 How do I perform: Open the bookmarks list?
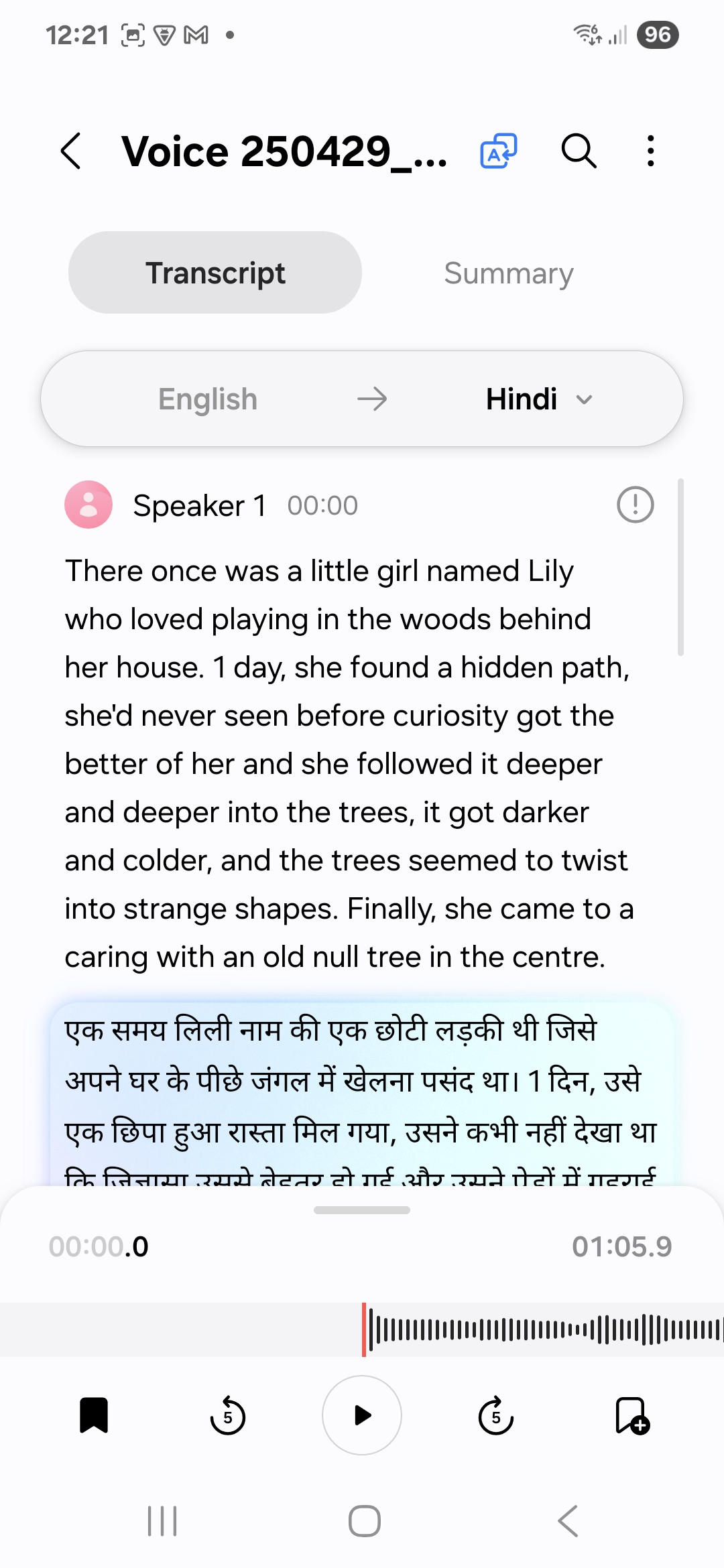(x=94, y=1415)
